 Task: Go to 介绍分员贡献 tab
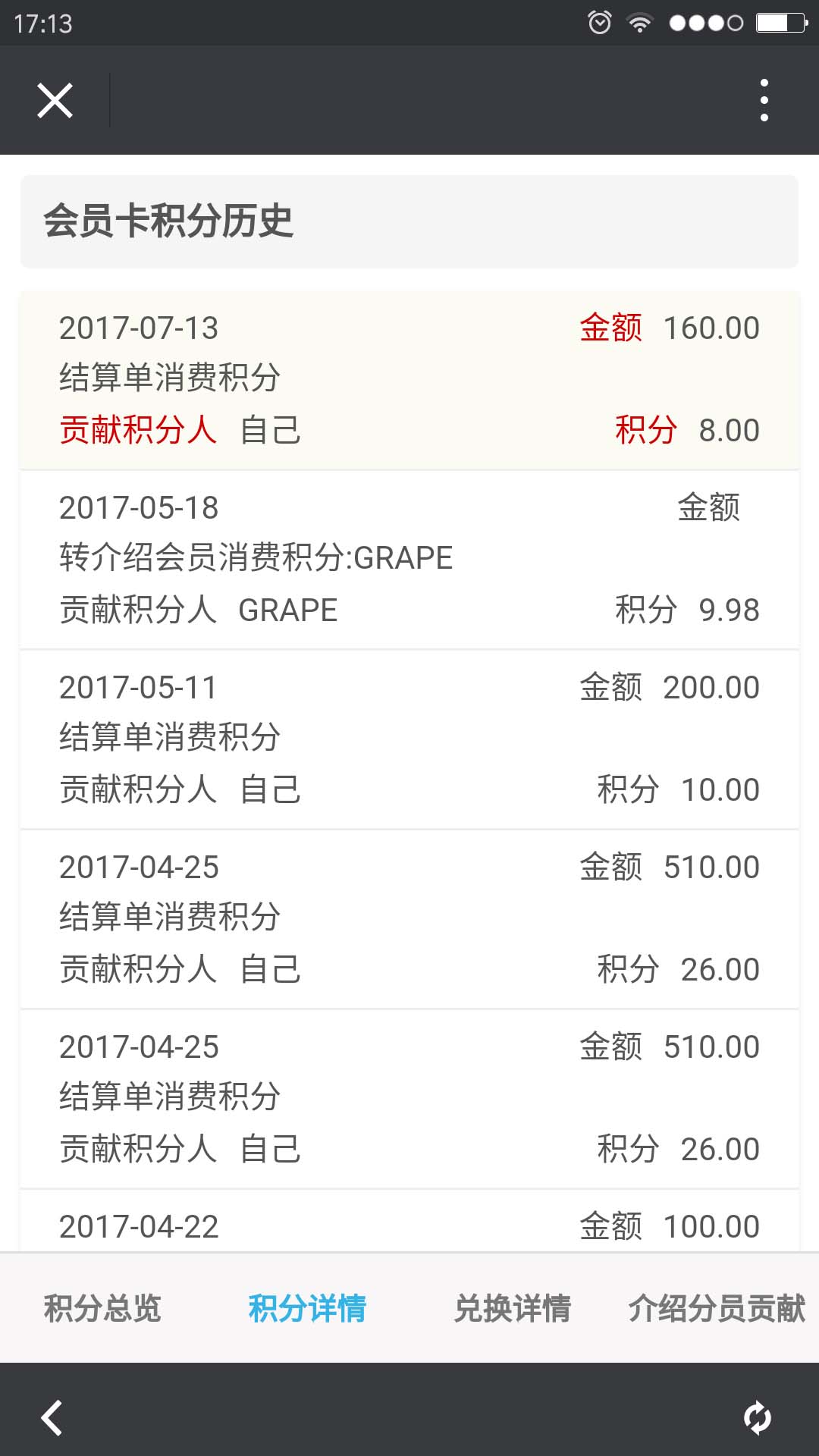pos(717,1309)
